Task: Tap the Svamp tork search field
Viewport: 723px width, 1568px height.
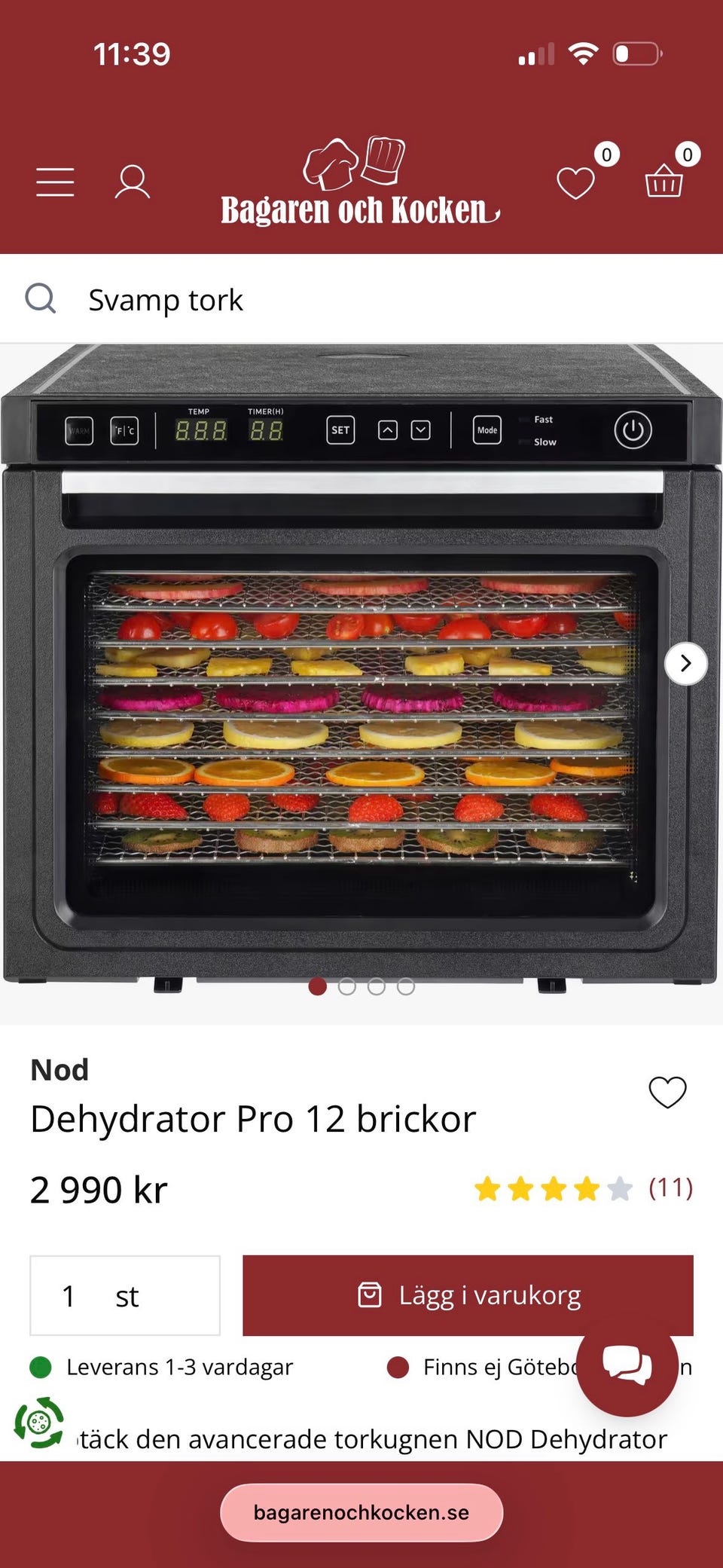Action: coord(361,299)
